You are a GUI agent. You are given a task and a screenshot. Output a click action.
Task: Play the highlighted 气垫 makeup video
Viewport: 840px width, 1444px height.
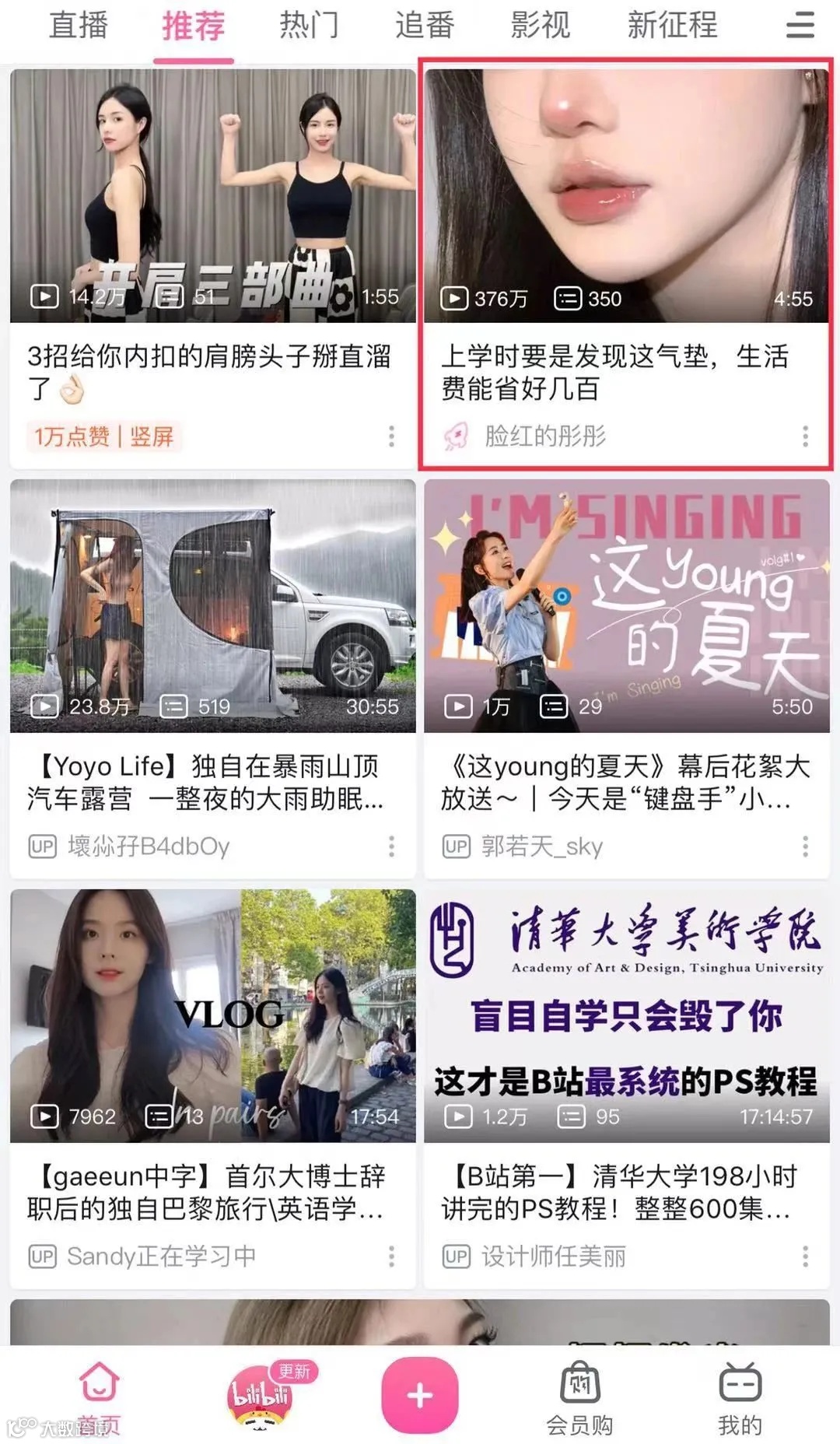627,195
